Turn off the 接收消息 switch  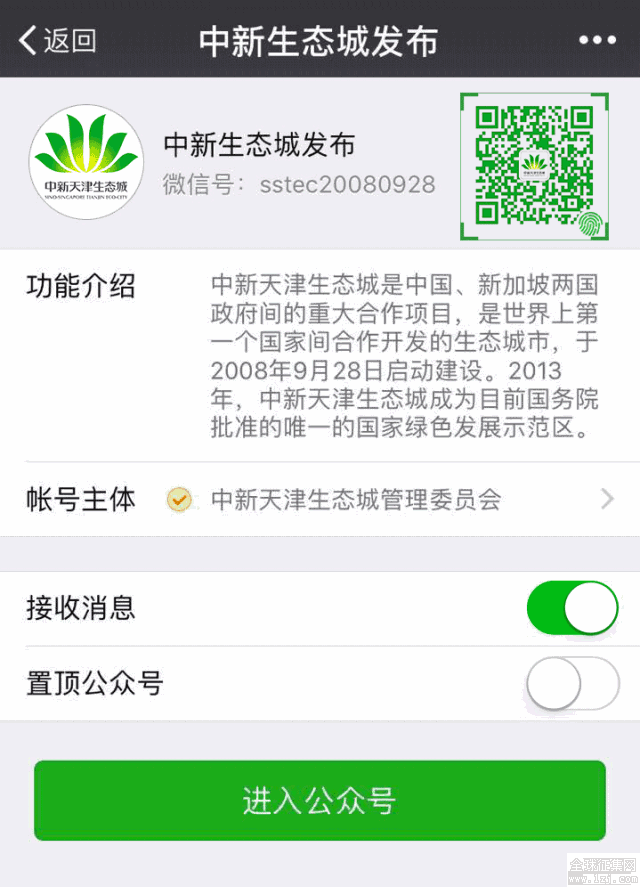pyautogui.click(x=573, y=608)
